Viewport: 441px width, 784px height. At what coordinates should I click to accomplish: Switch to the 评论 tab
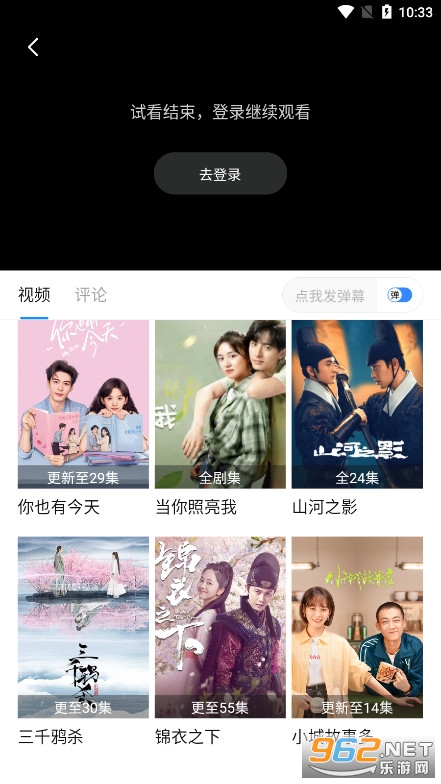pyautogui.click(x=90, y=295)
